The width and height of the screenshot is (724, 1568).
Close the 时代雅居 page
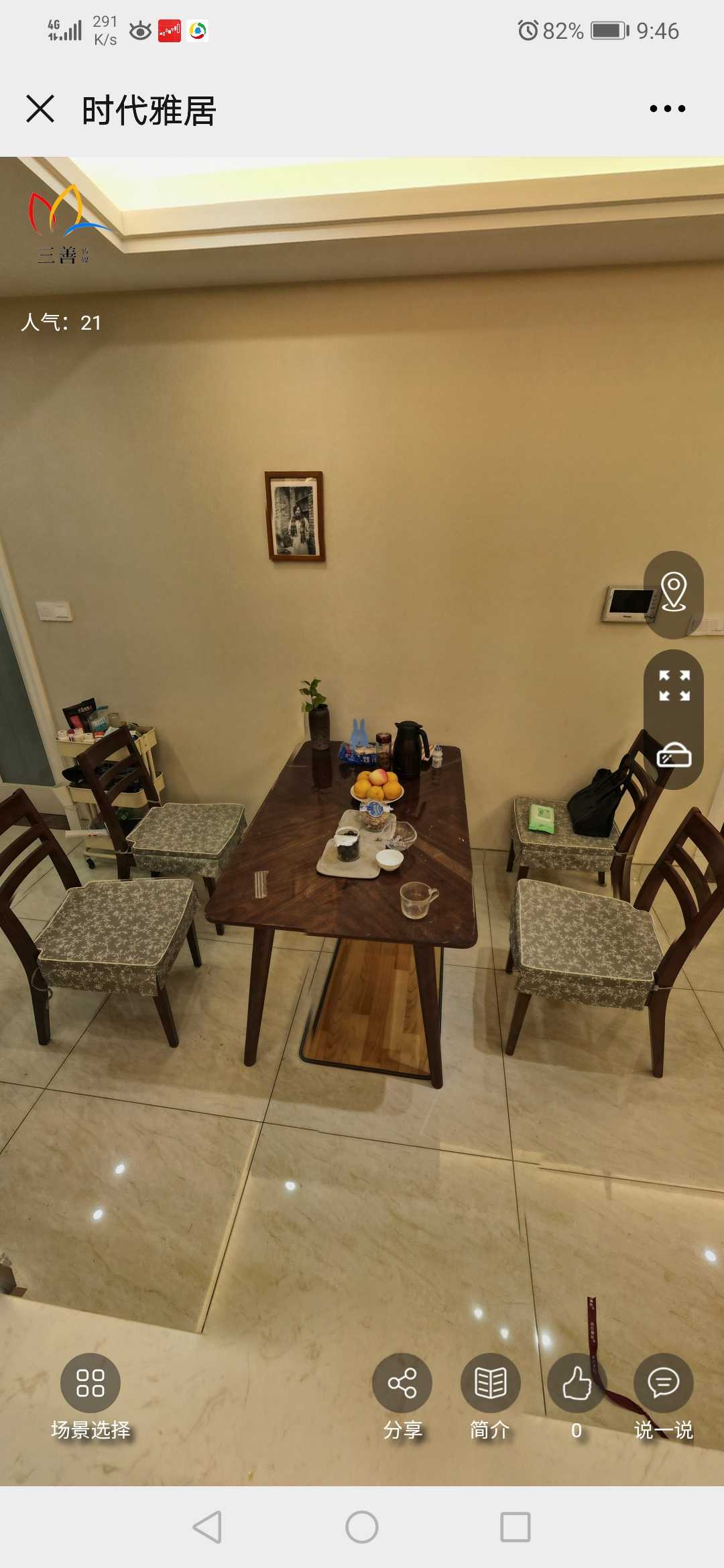tap(40, 109)
